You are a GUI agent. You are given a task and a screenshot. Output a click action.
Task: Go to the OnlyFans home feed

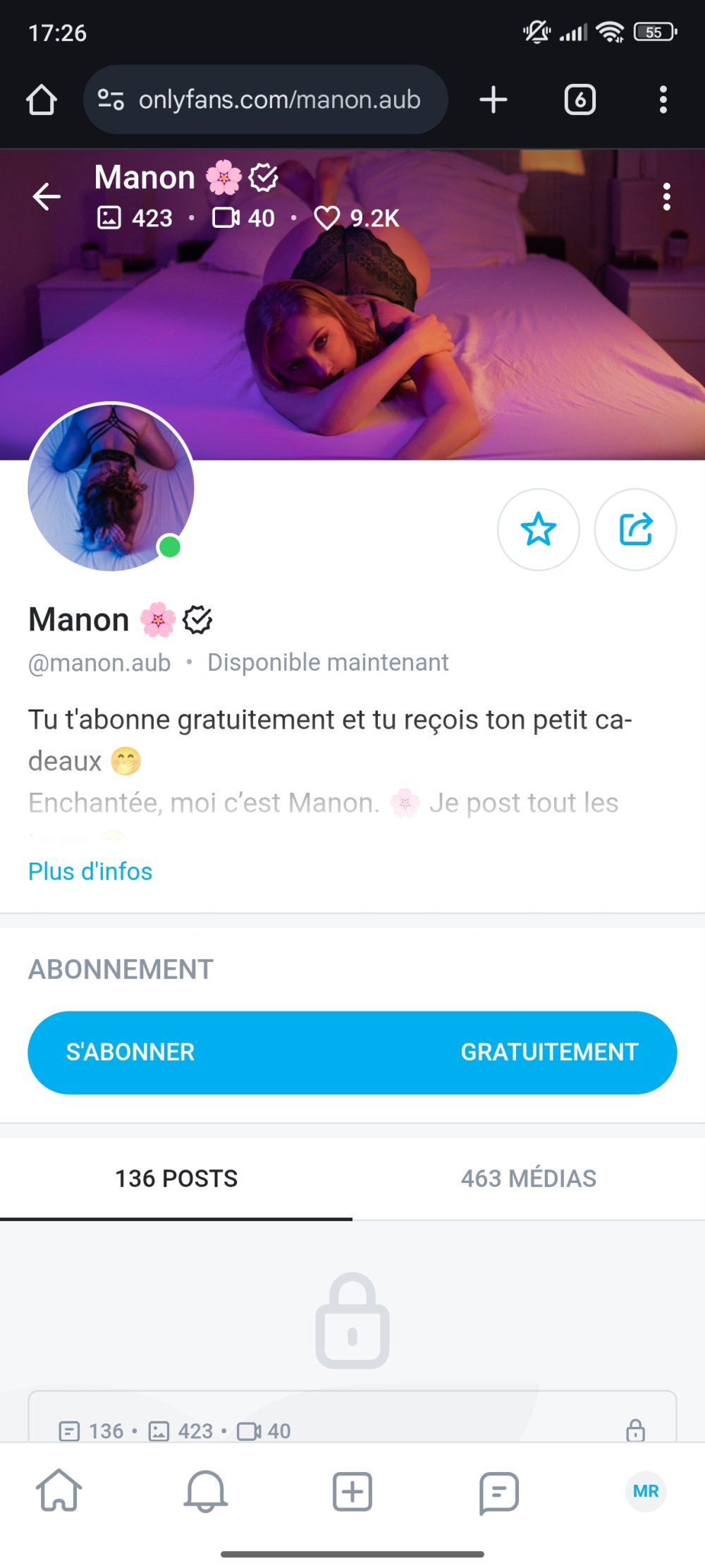coord(59,1490)
